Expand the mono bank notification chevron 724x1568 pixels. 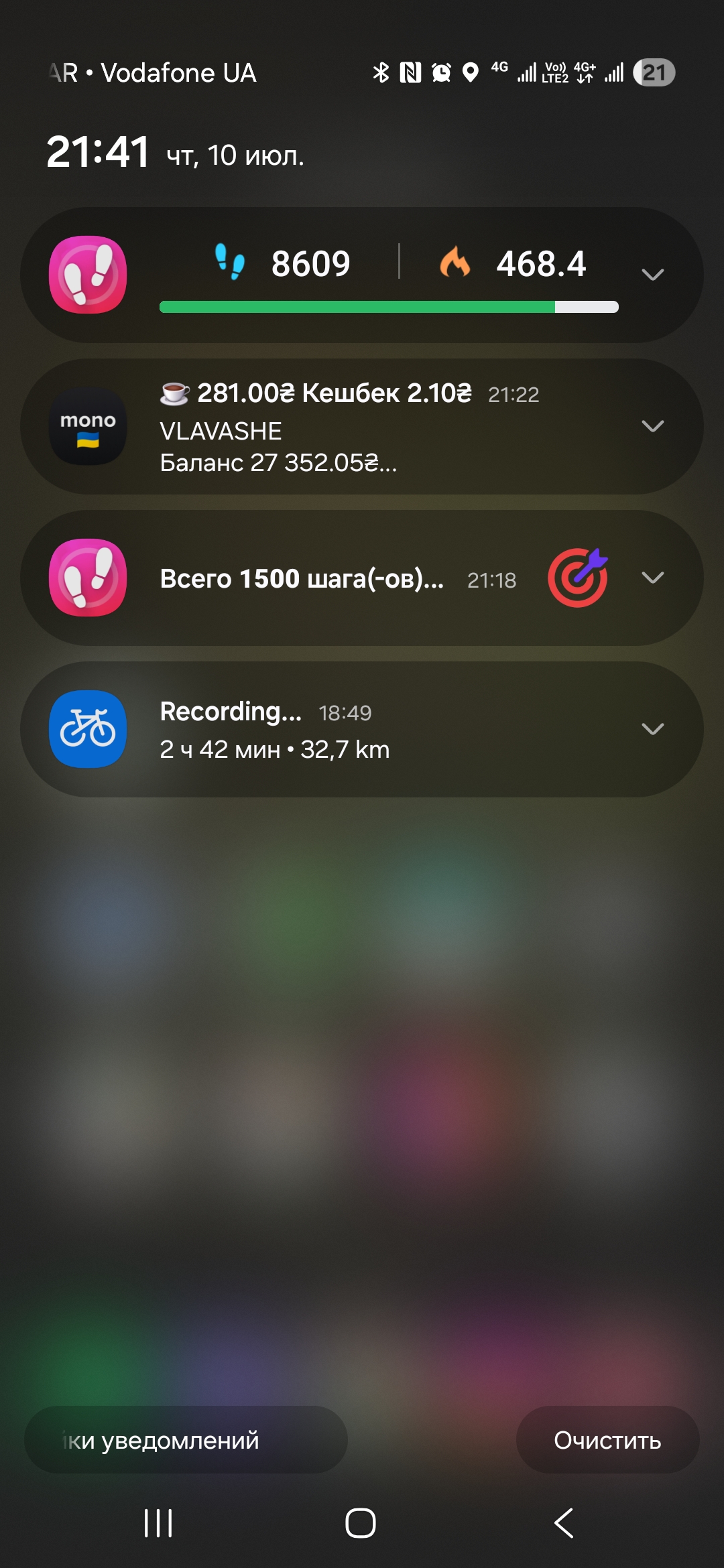[652, 426]
